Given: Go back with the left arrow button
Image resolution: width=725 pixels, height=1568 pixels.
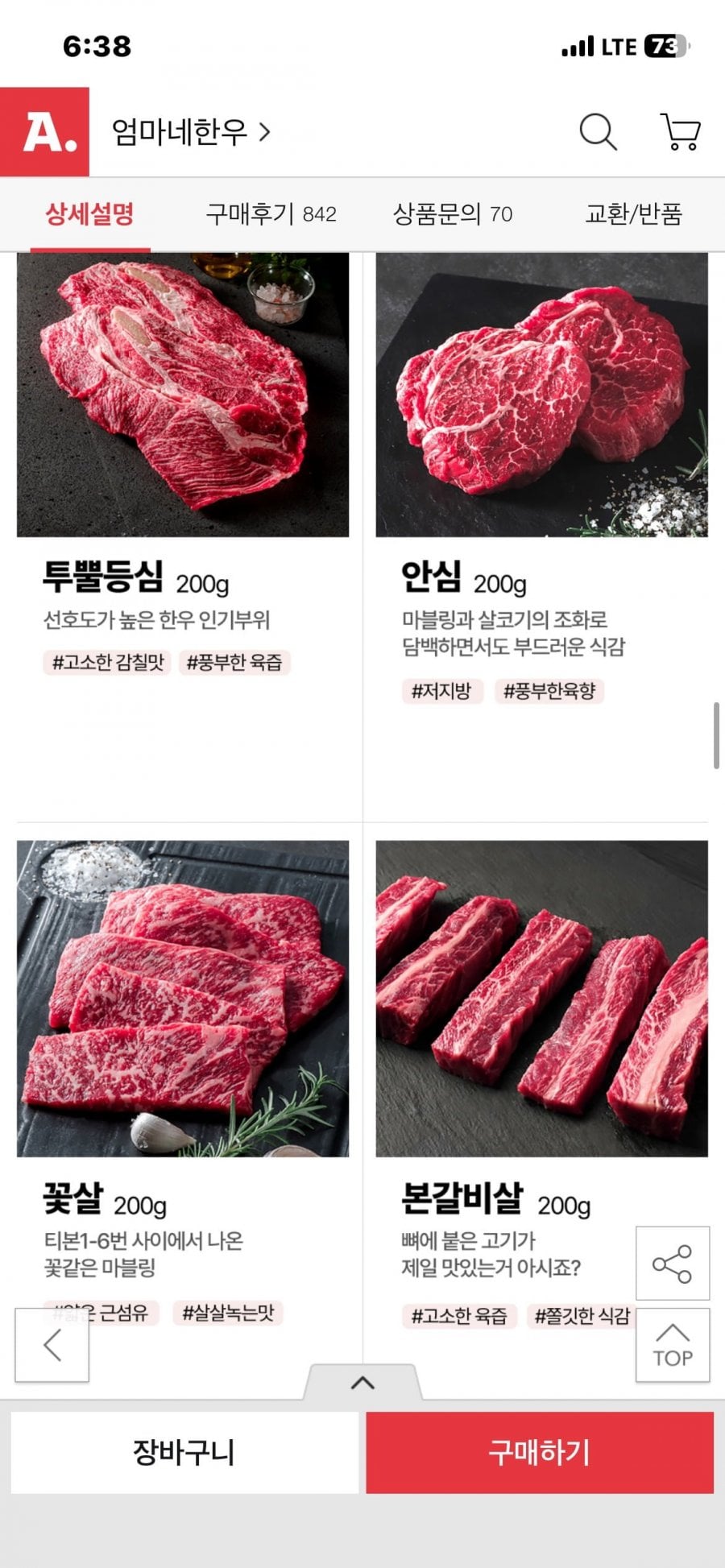Looking at the screenshot, I should click(52, 1346).
